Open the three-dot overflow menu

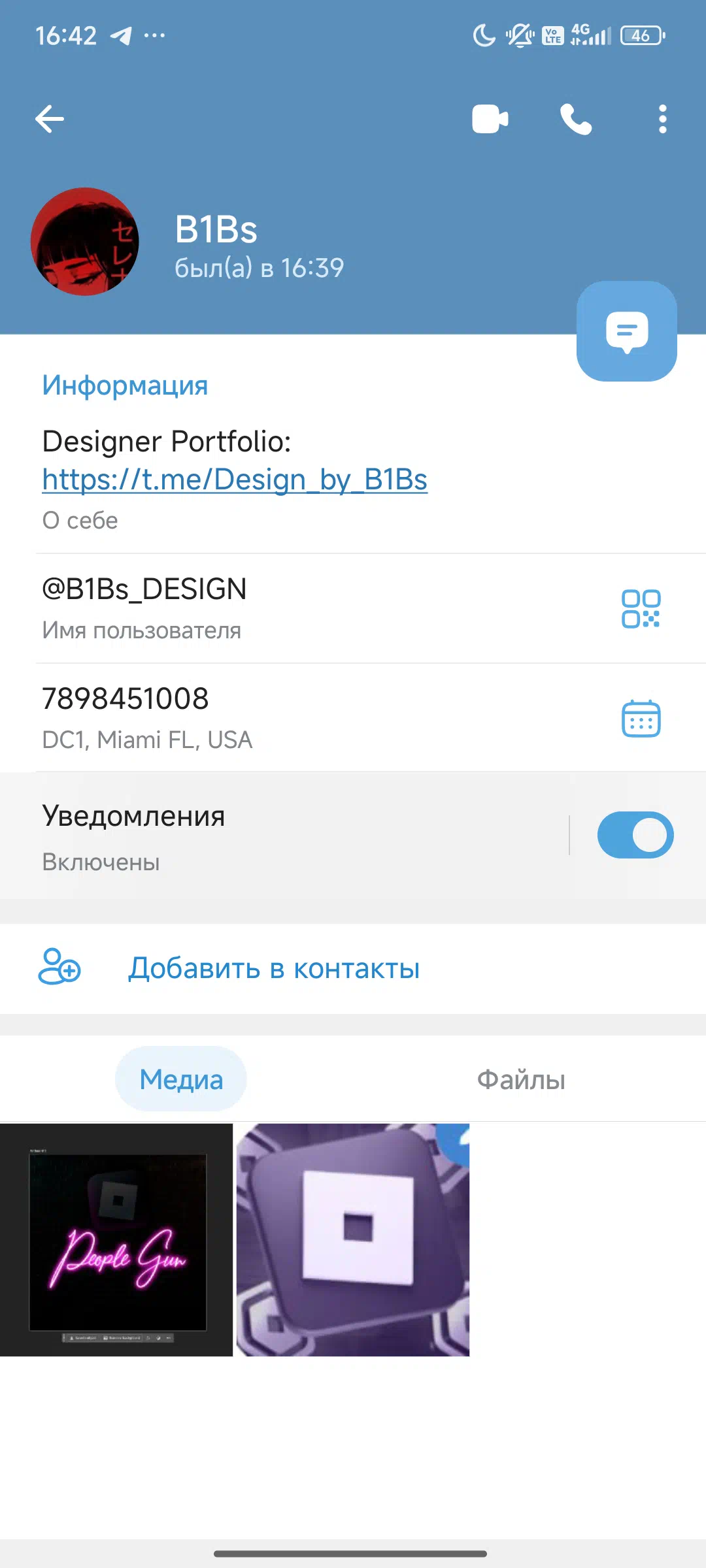pos(663,119)
